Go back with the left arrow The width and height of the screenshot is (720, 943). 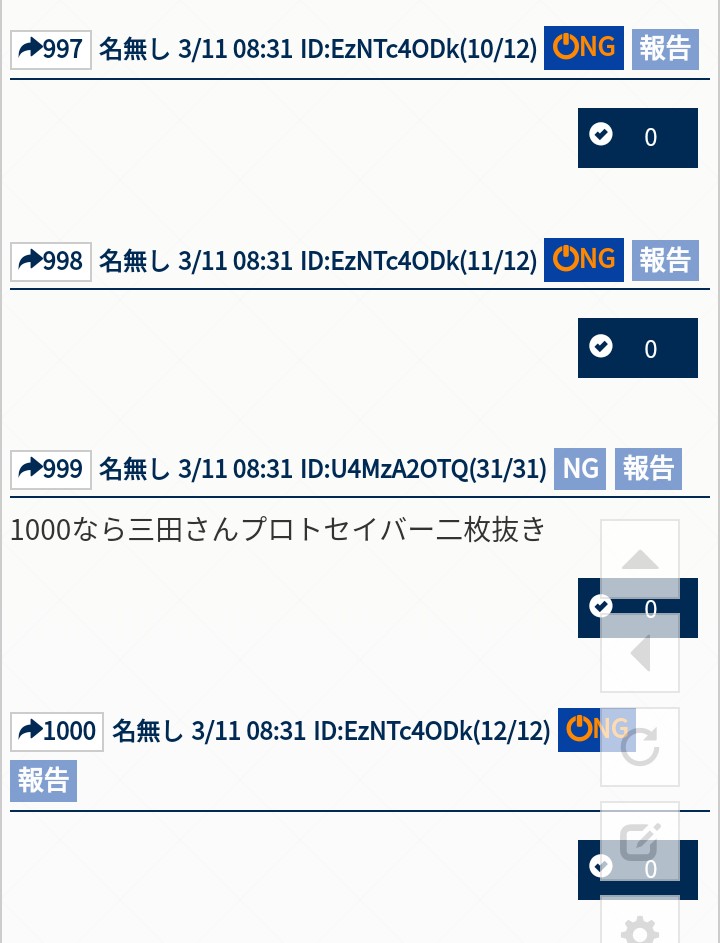click(640, 653)
